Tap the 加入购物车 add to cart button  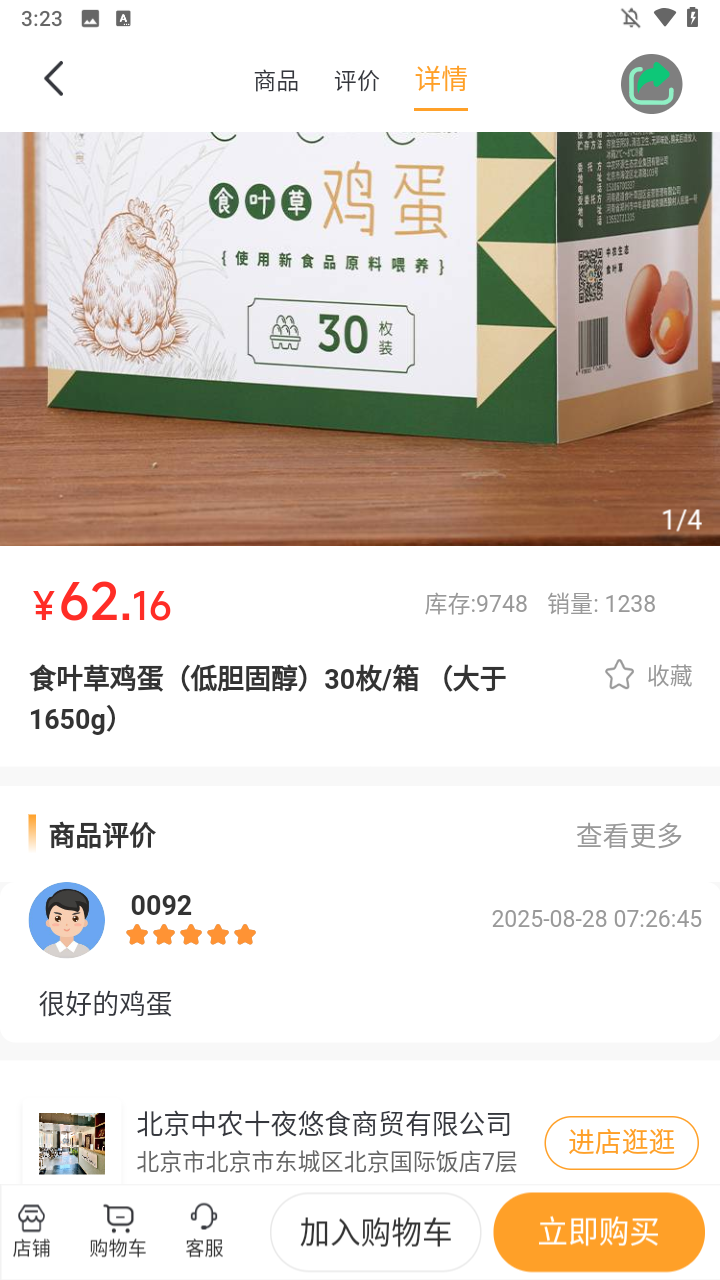(375, 1231)
